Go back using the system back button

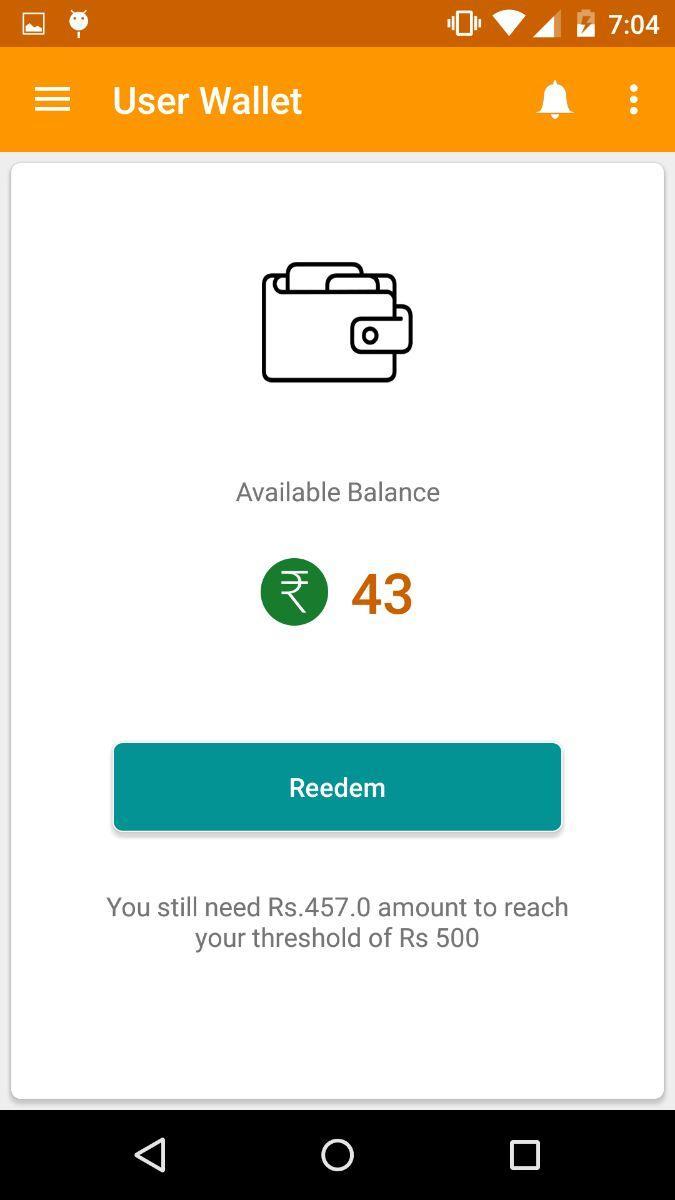(x=150, y=1155)
